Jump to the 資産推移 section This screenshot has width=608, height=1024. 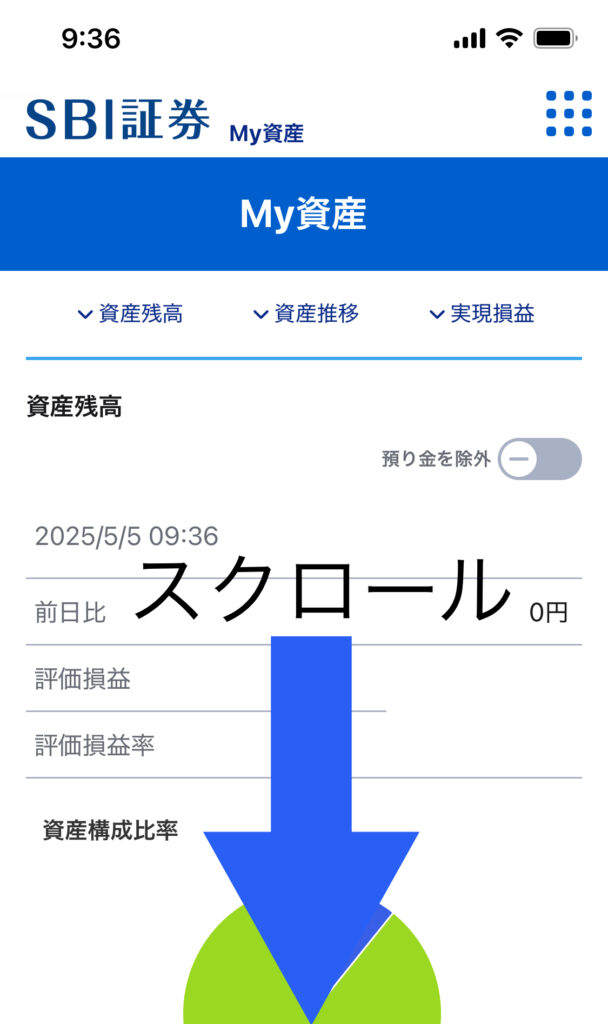[306, 314]
